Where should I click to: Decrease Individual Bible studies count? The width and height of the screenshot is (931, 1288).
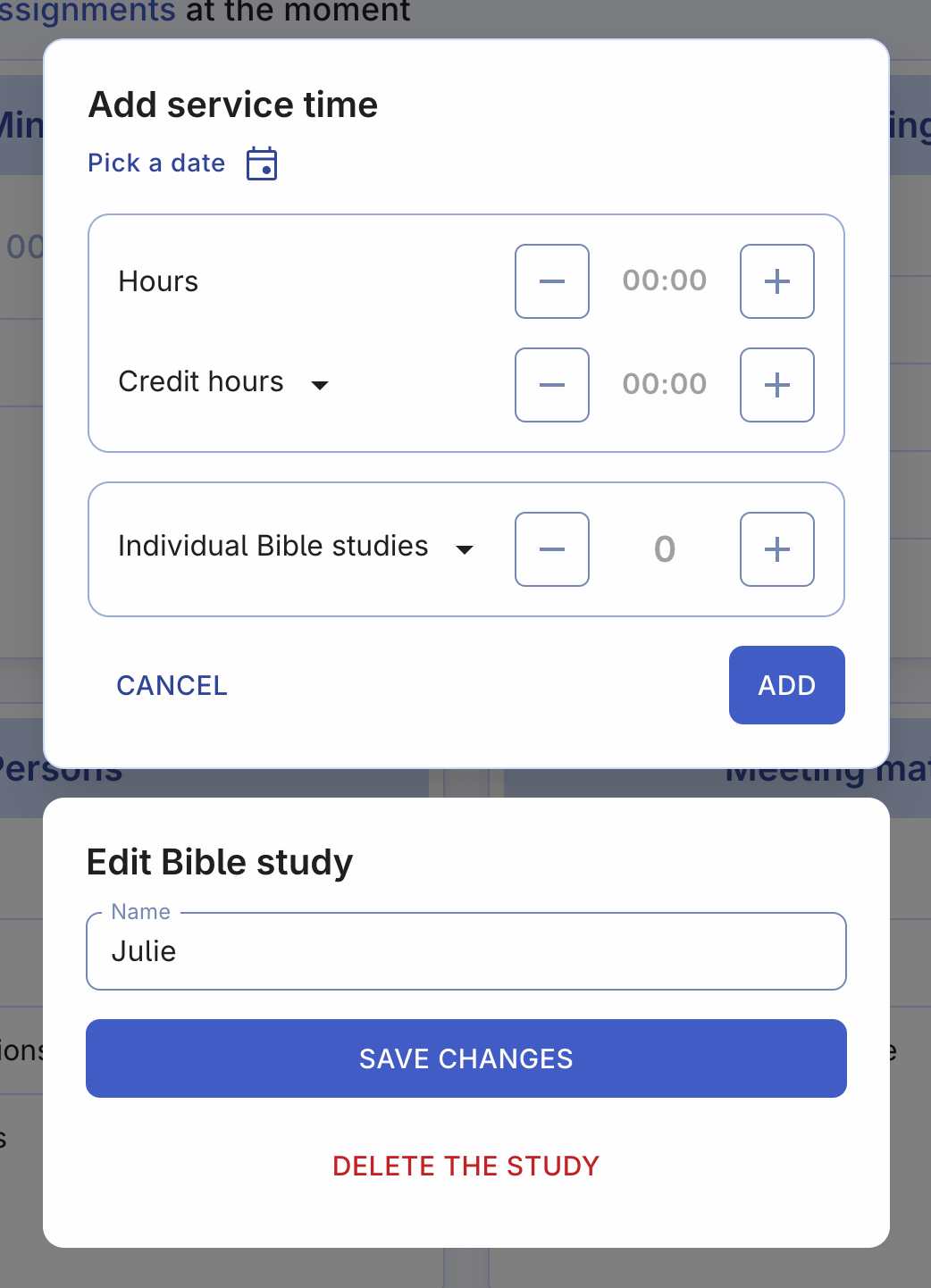[x=551, y=548]
